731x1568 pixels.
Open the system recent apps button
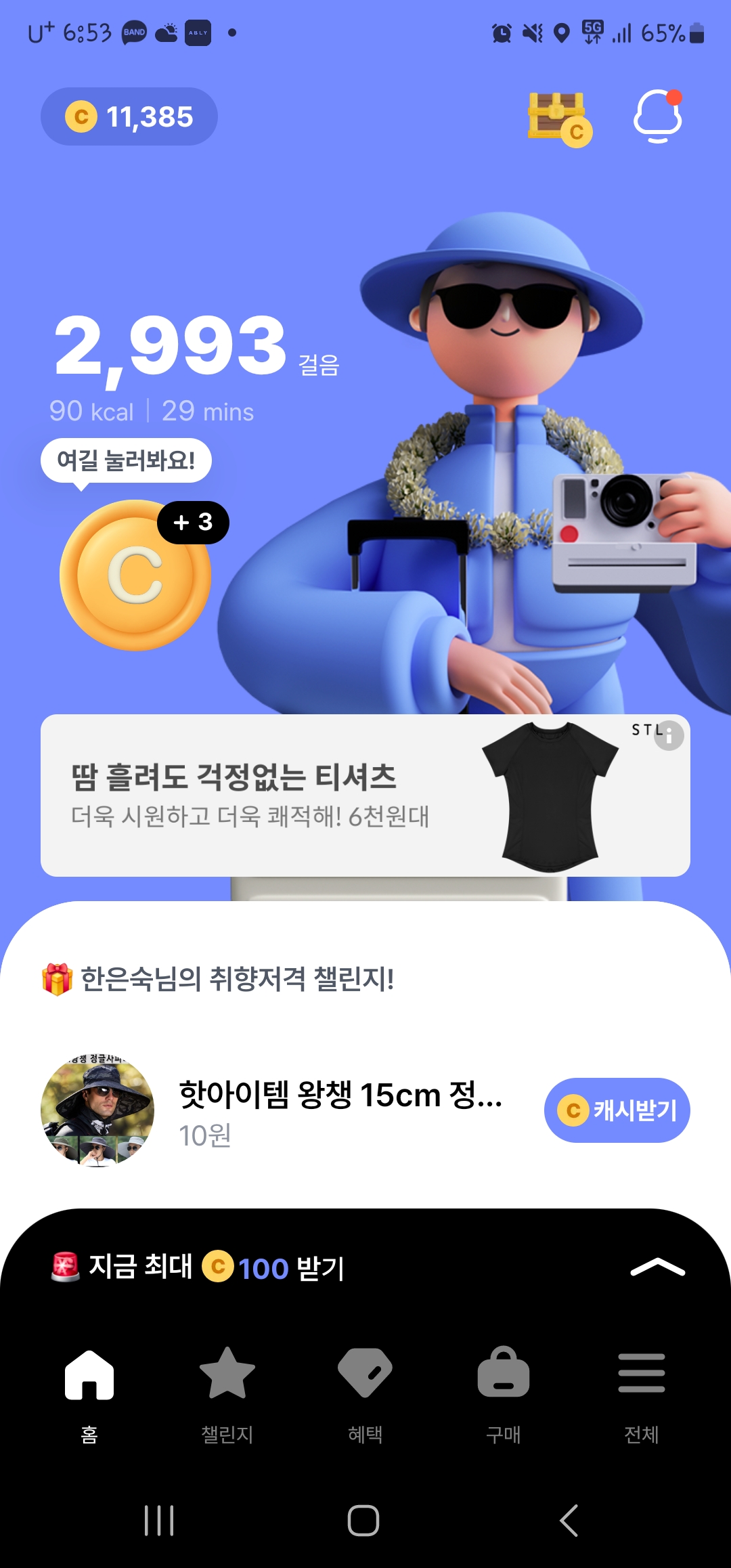tap(159, 1521)
